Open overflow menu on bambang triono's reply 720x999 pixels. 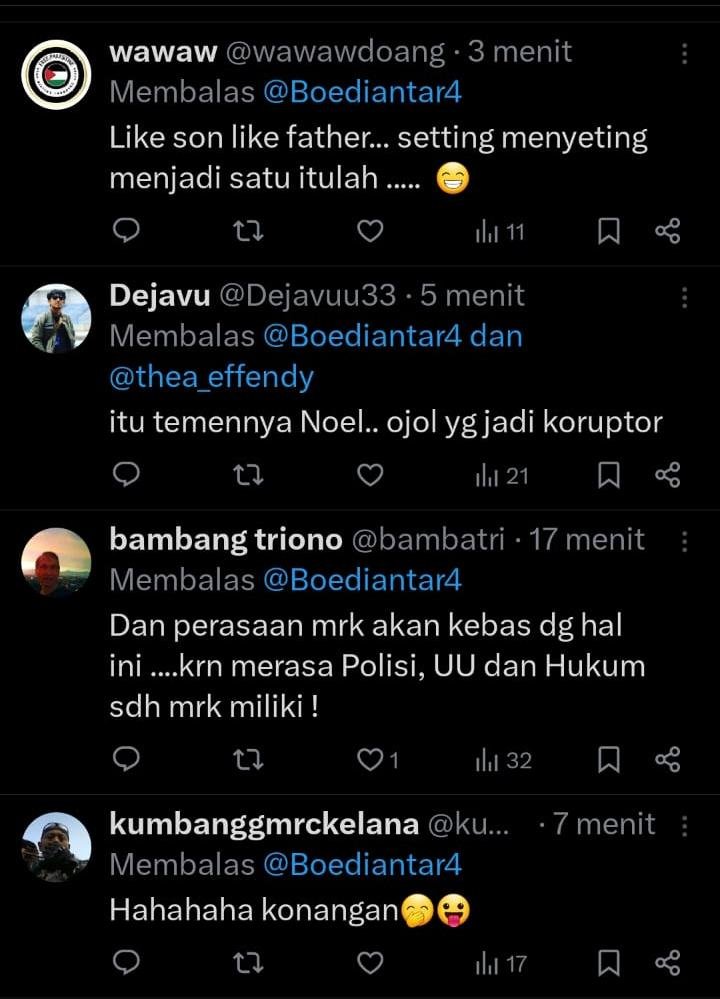pyautogui.click(x=685, y=541)
